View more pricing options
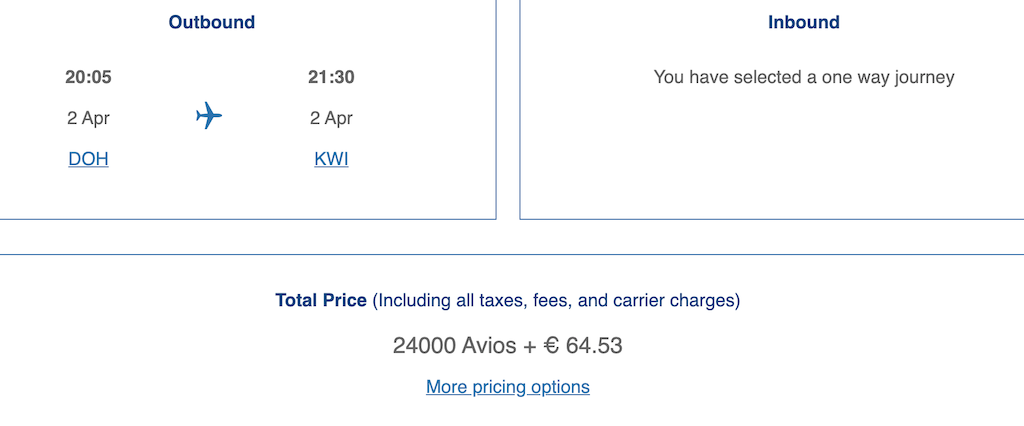Screen dimensions: 1024x426 [x=507, y=387]
